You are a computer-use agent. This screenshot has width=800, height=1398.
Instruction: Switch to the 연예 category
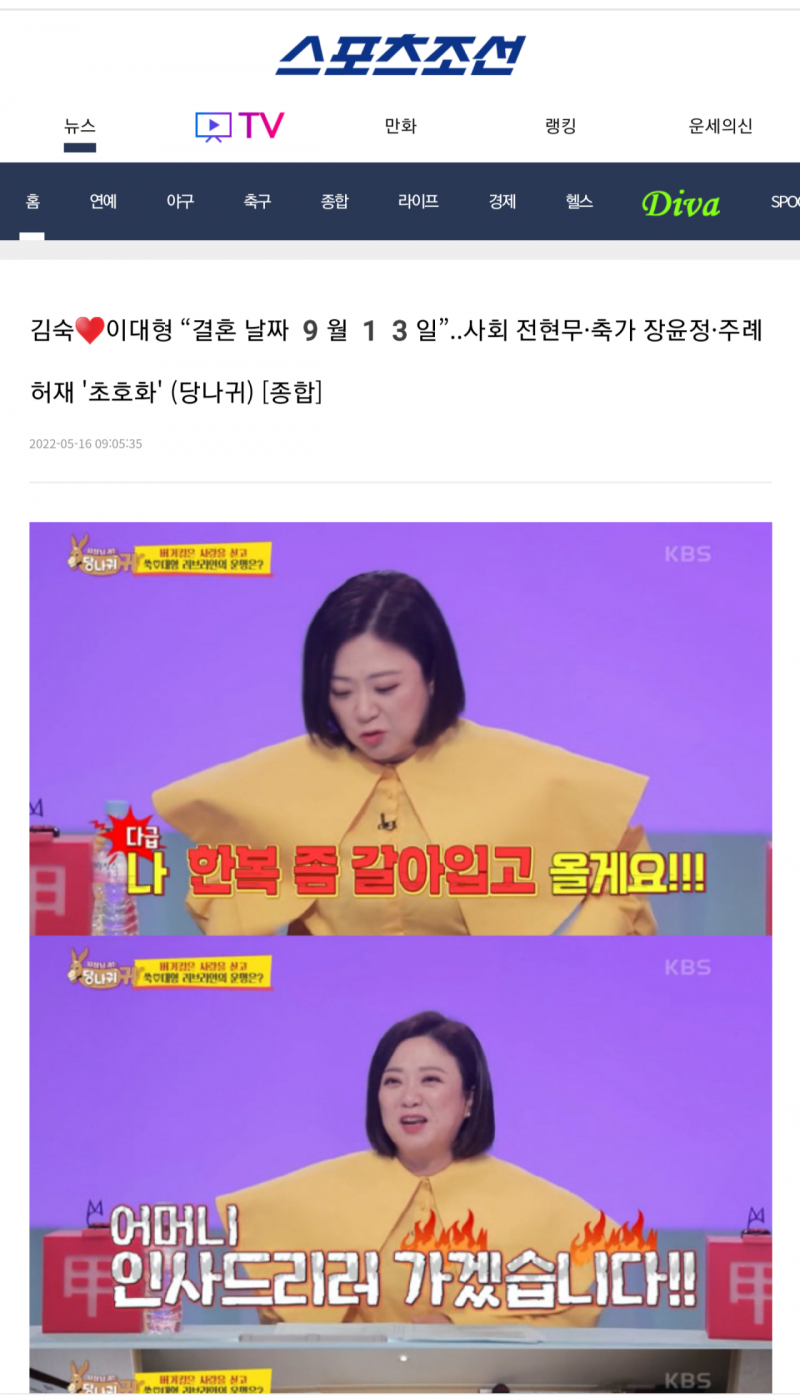pos(103,201)
